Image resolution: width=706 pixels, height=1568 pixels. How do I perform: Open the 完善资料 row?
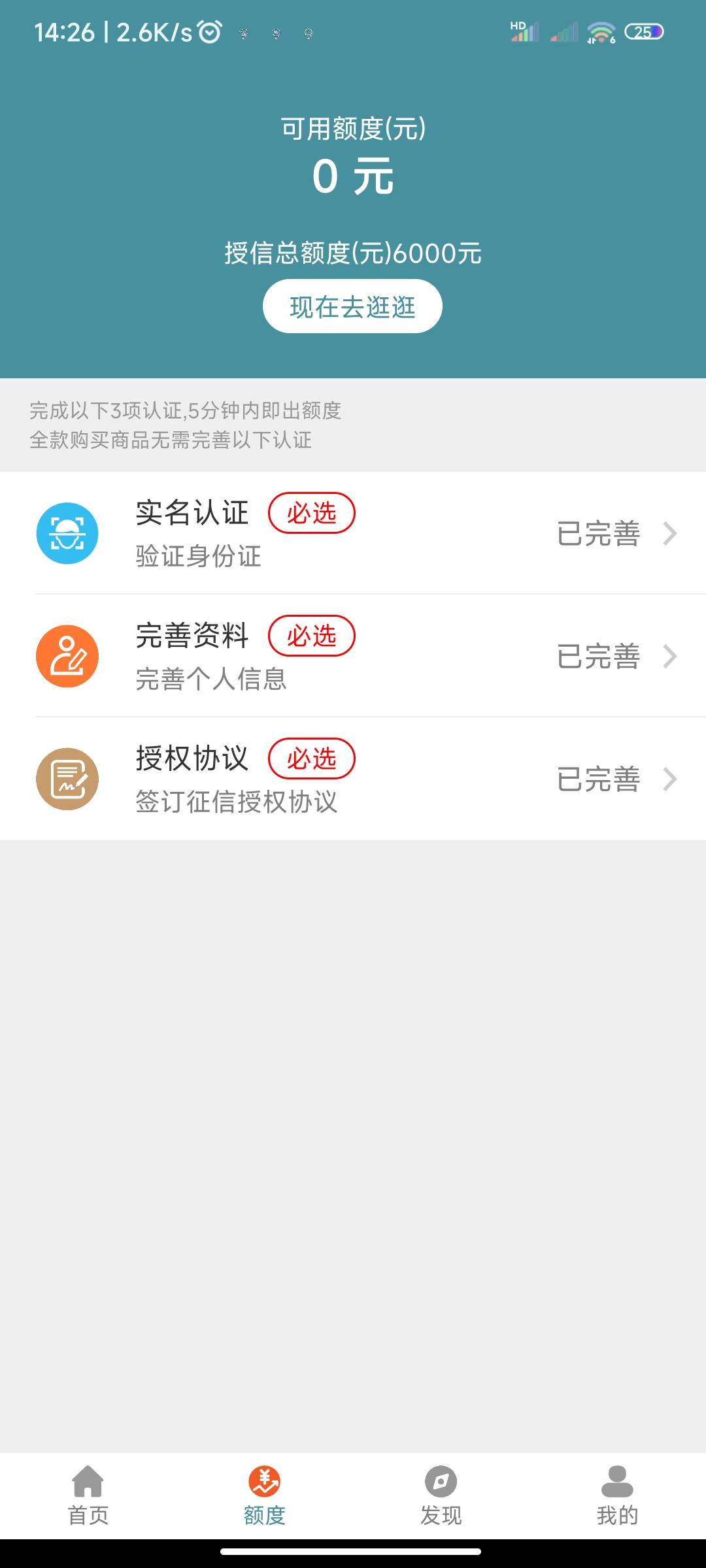tap(353, 656)
